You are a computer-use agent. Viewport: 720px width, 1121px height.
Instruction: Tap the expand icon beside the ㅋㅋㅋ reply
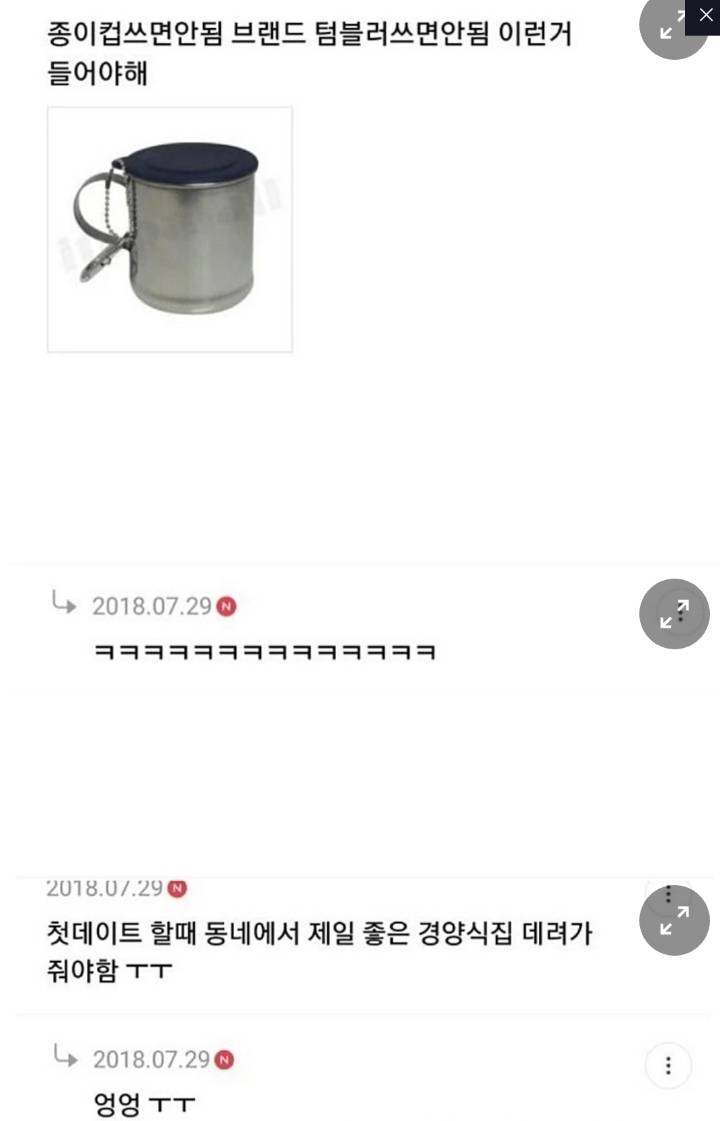tap(674, 614)
